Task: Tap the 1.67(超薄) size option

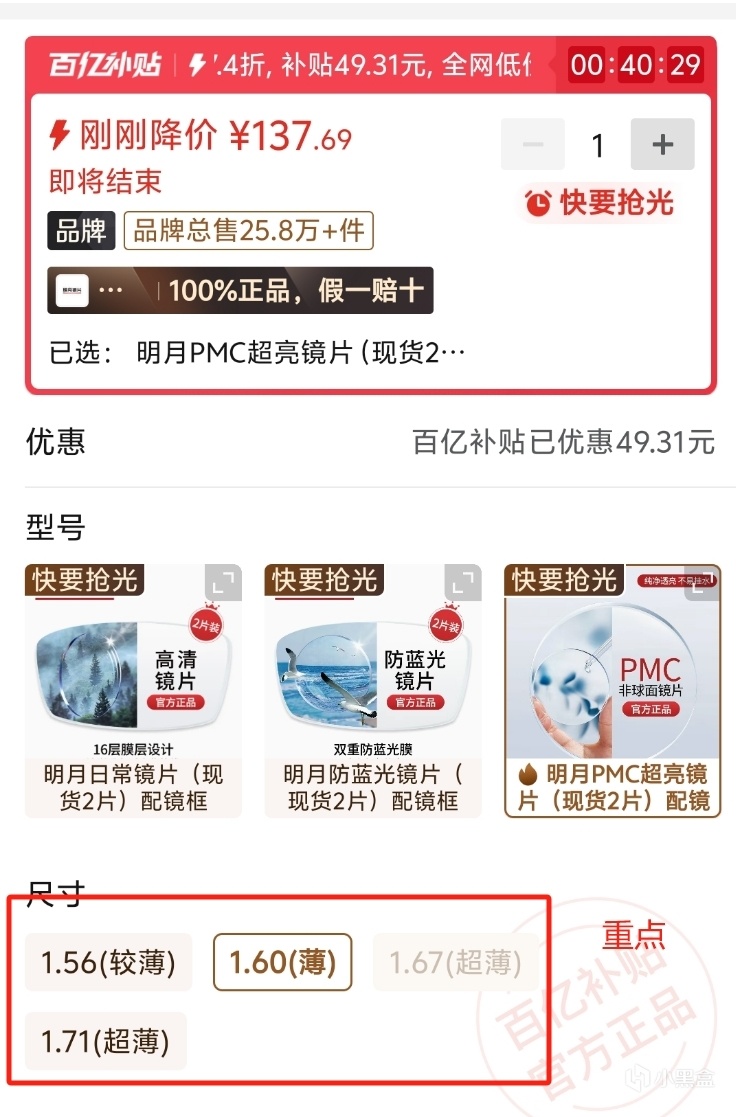Action: coord(456,963)
